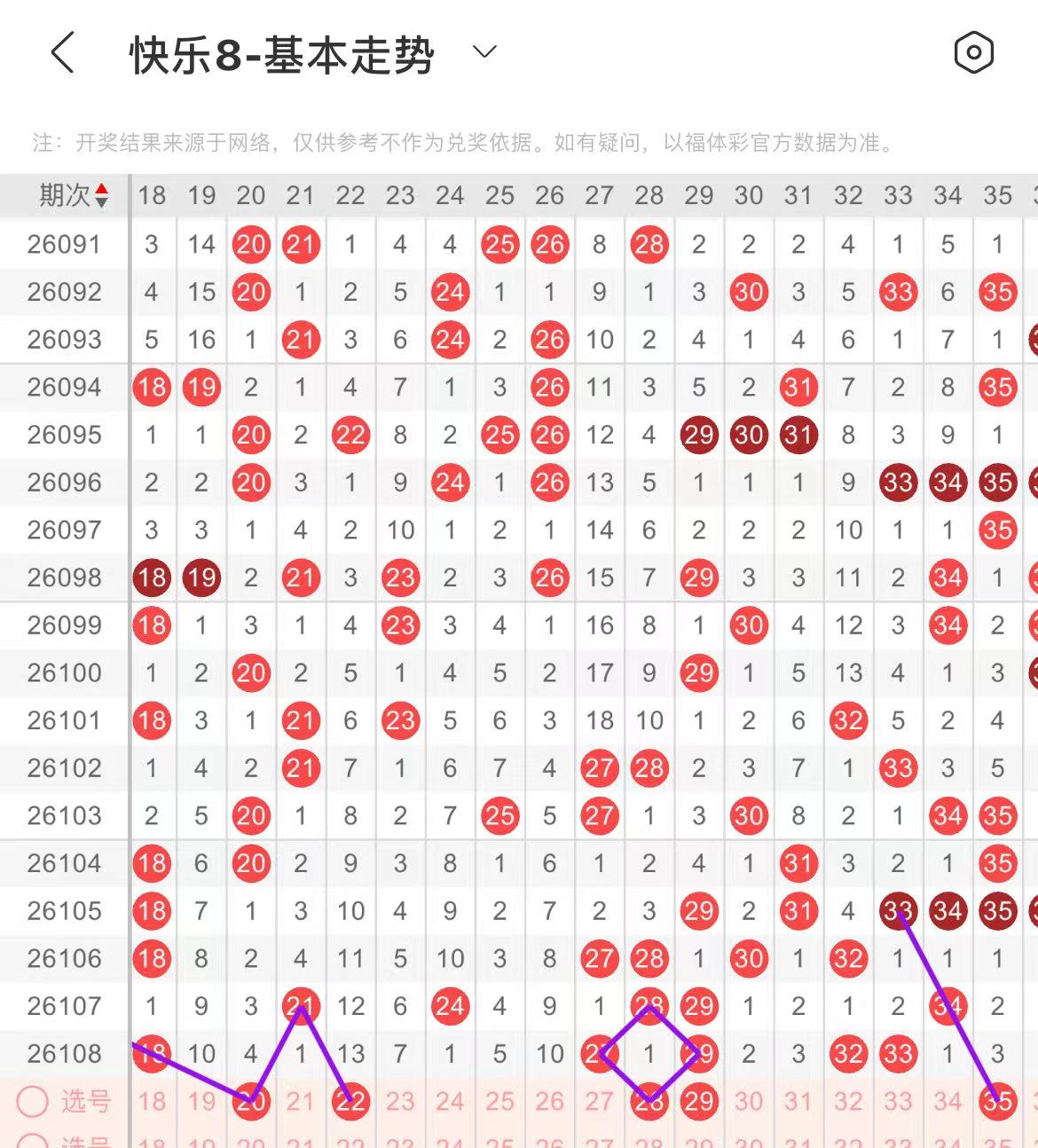Viewport: 1038px width, 1148px height.
Task: Select number 26 in the first 选号 row
Action: coord(549,1102)
